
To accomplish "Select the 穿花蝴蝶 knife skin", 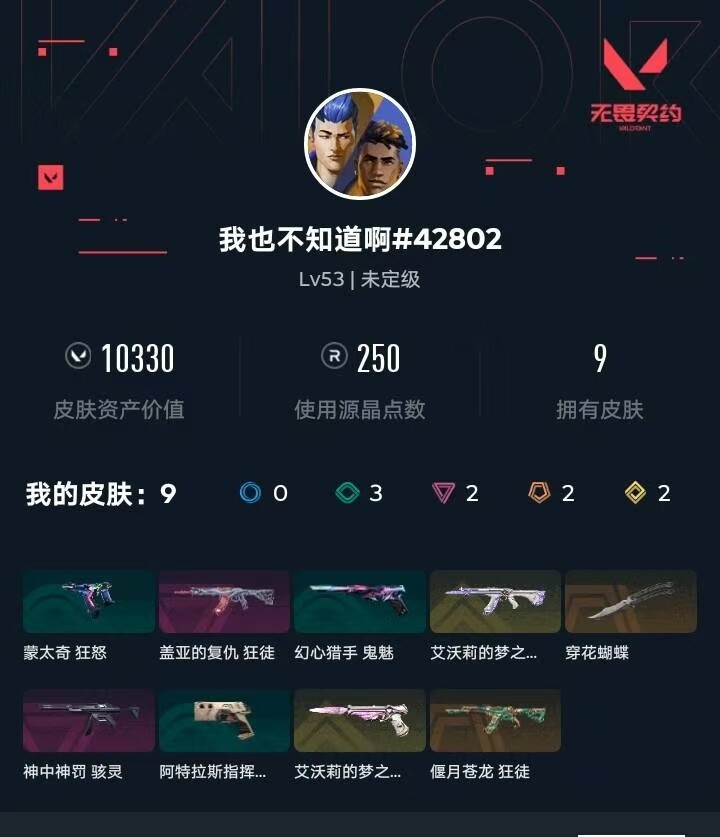I will [630, 602].
